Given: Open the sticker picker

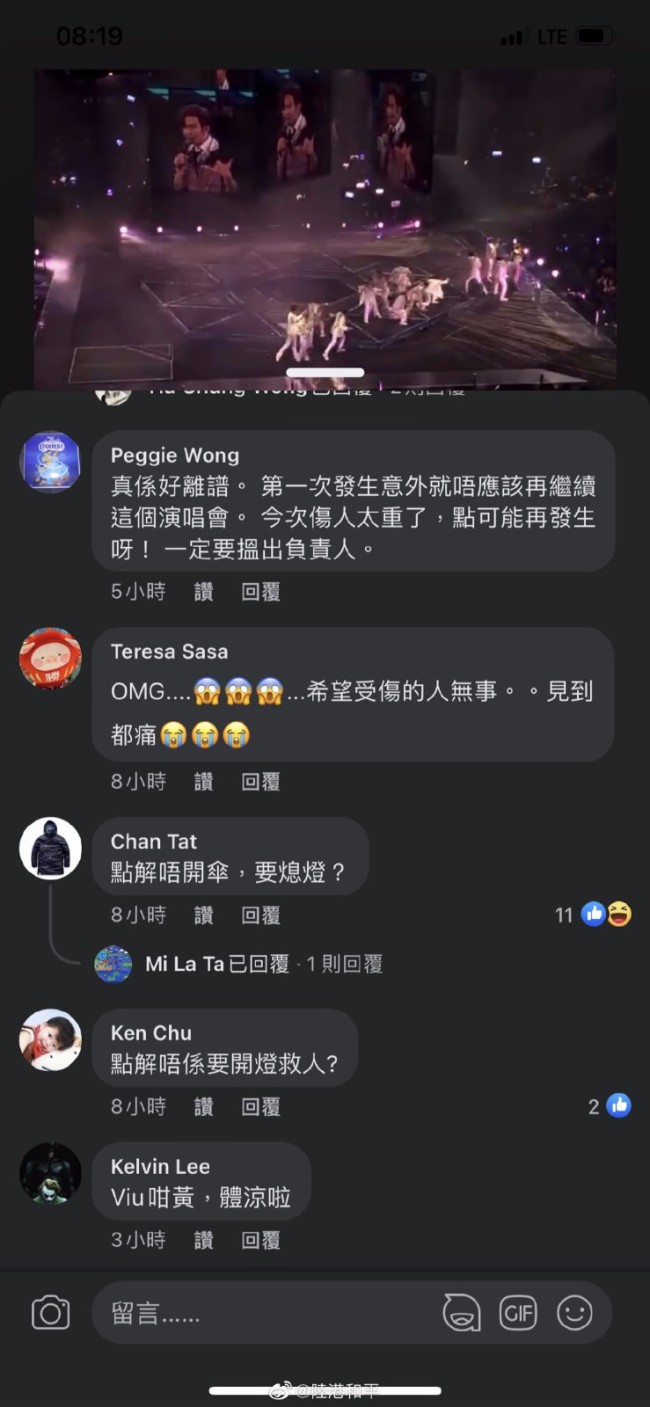Looking at the screenshot, I should point(461,1312).
